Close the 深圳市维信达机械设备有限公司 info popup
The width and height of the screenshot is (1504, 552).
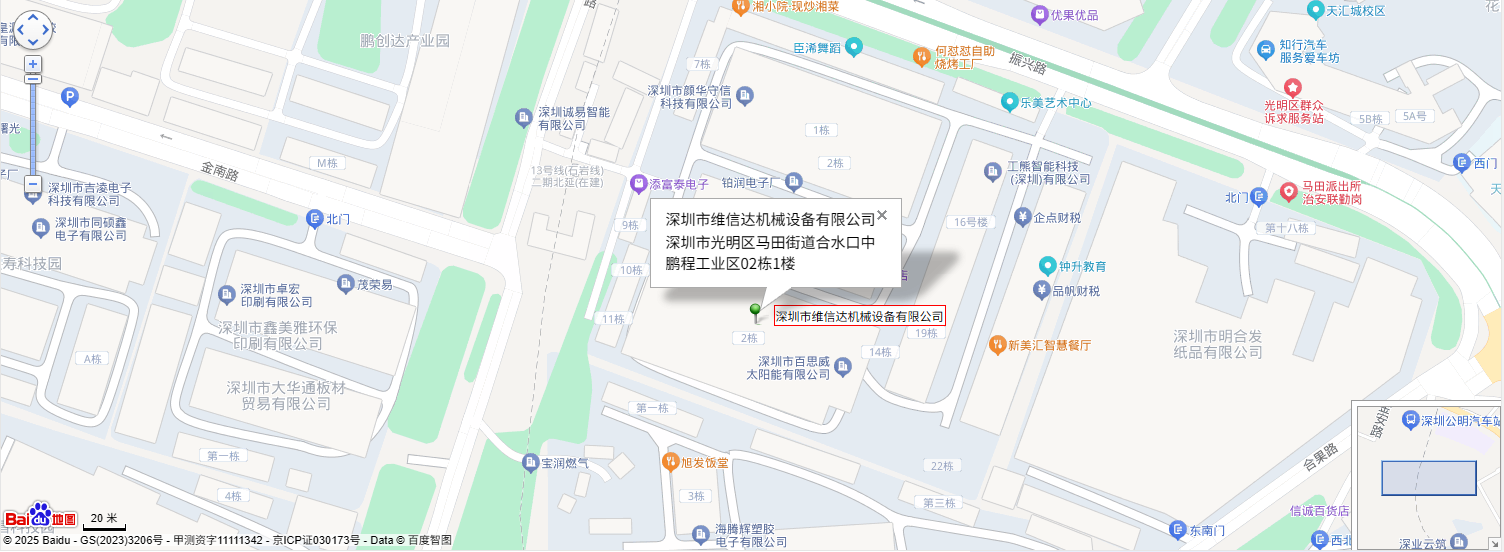tap(882, 214)
